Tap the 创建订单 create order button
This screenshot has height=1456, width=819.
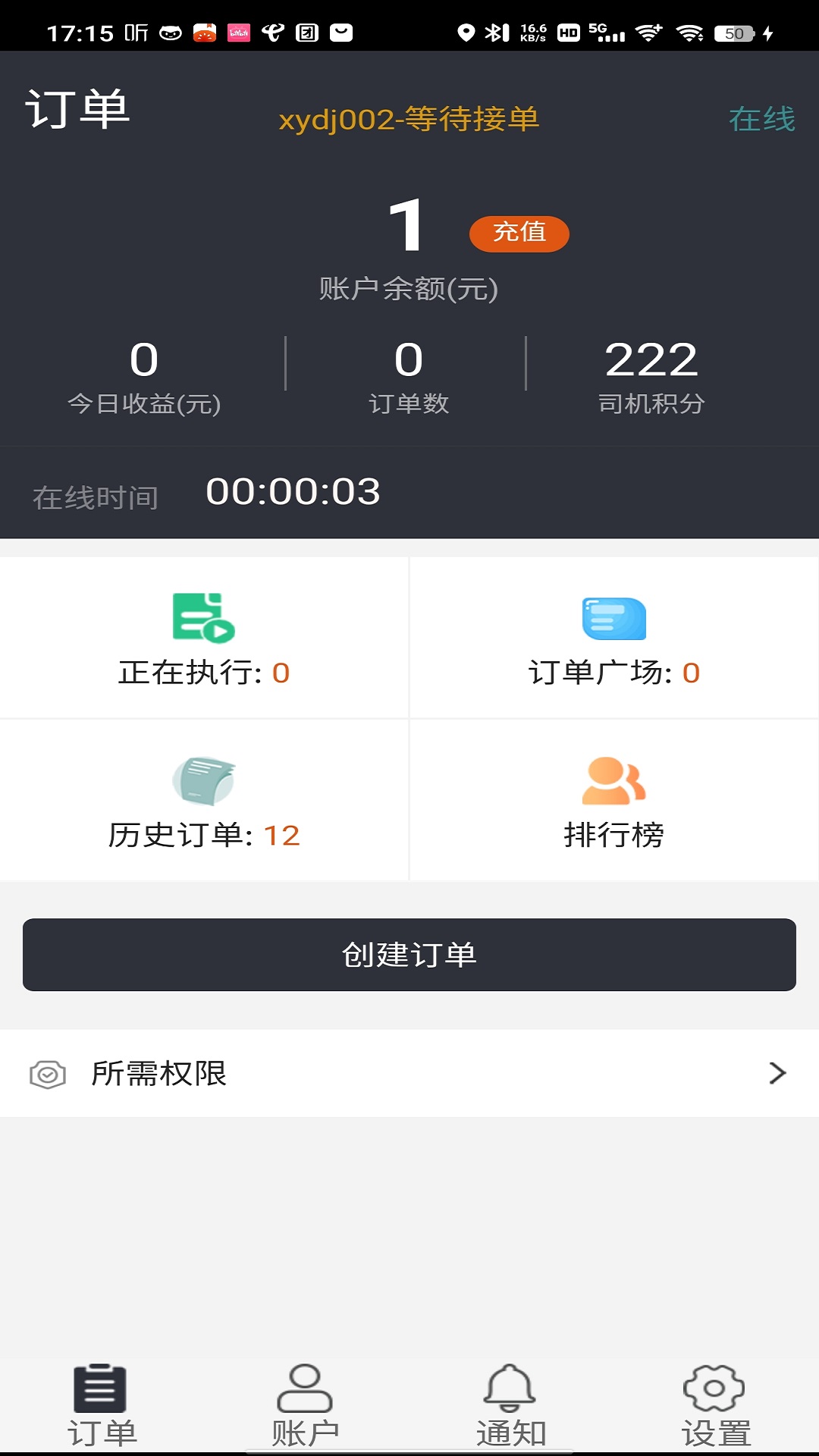point(409,955)
